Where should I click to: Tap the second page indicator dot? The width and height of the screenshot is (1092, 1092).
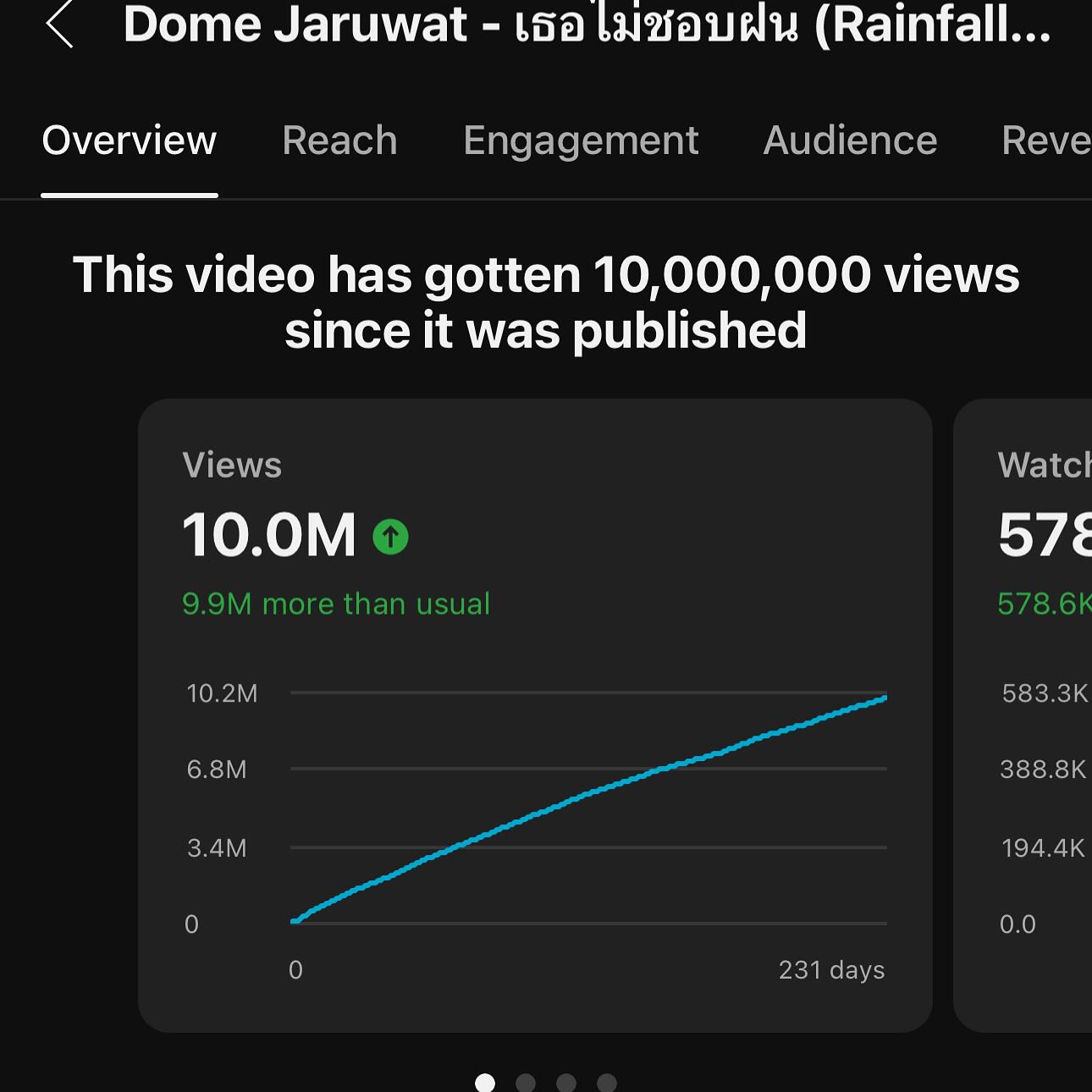[x=526, y=1082]
